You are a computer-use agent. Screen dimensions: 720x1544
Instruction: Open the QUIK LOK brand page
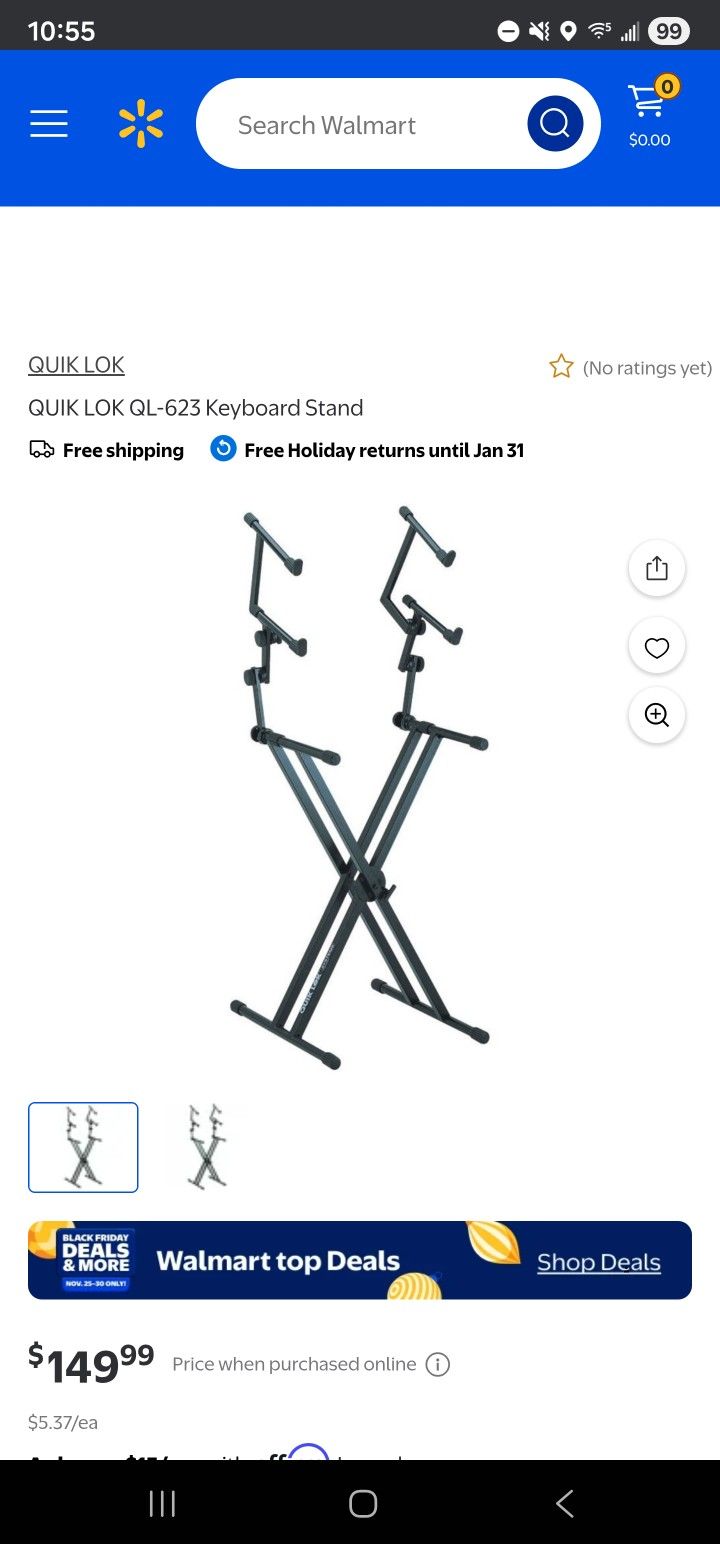pos(76,364)
